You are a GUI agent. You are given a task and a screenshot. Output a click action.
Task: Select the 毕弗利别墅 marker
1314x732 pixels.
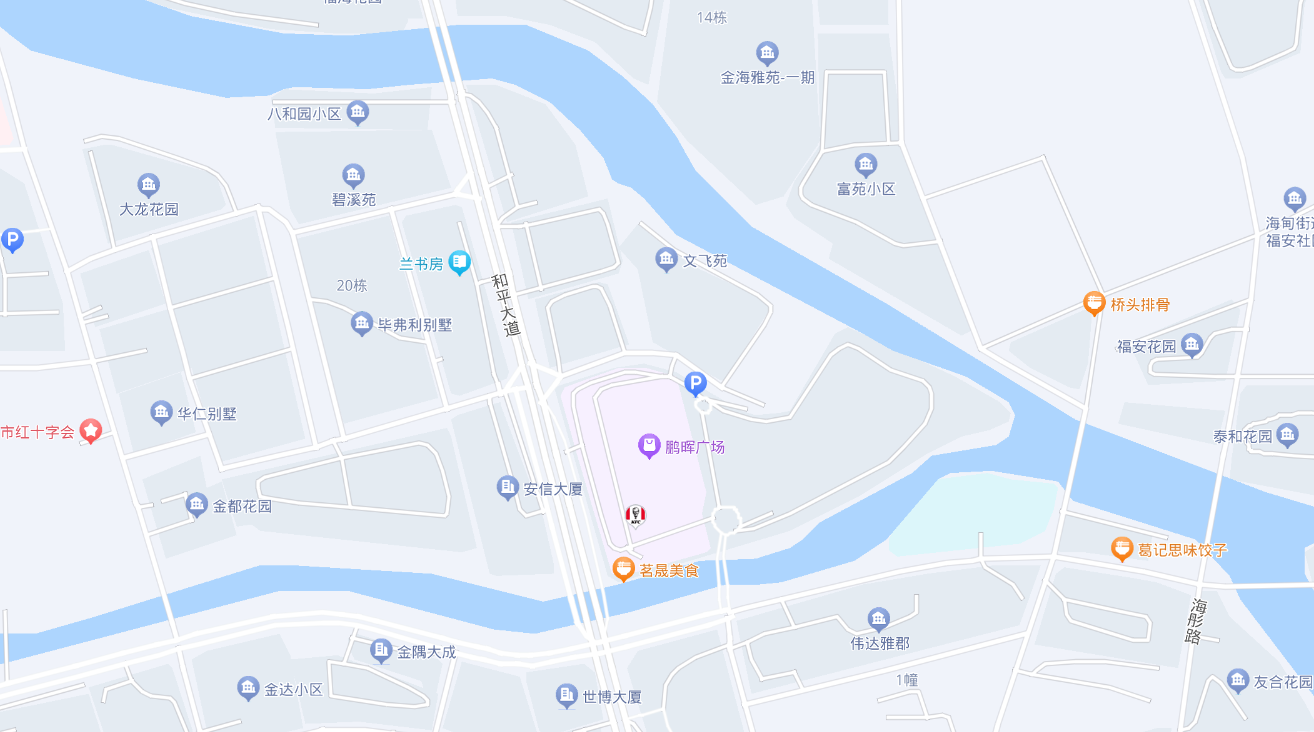pos(362,324)
